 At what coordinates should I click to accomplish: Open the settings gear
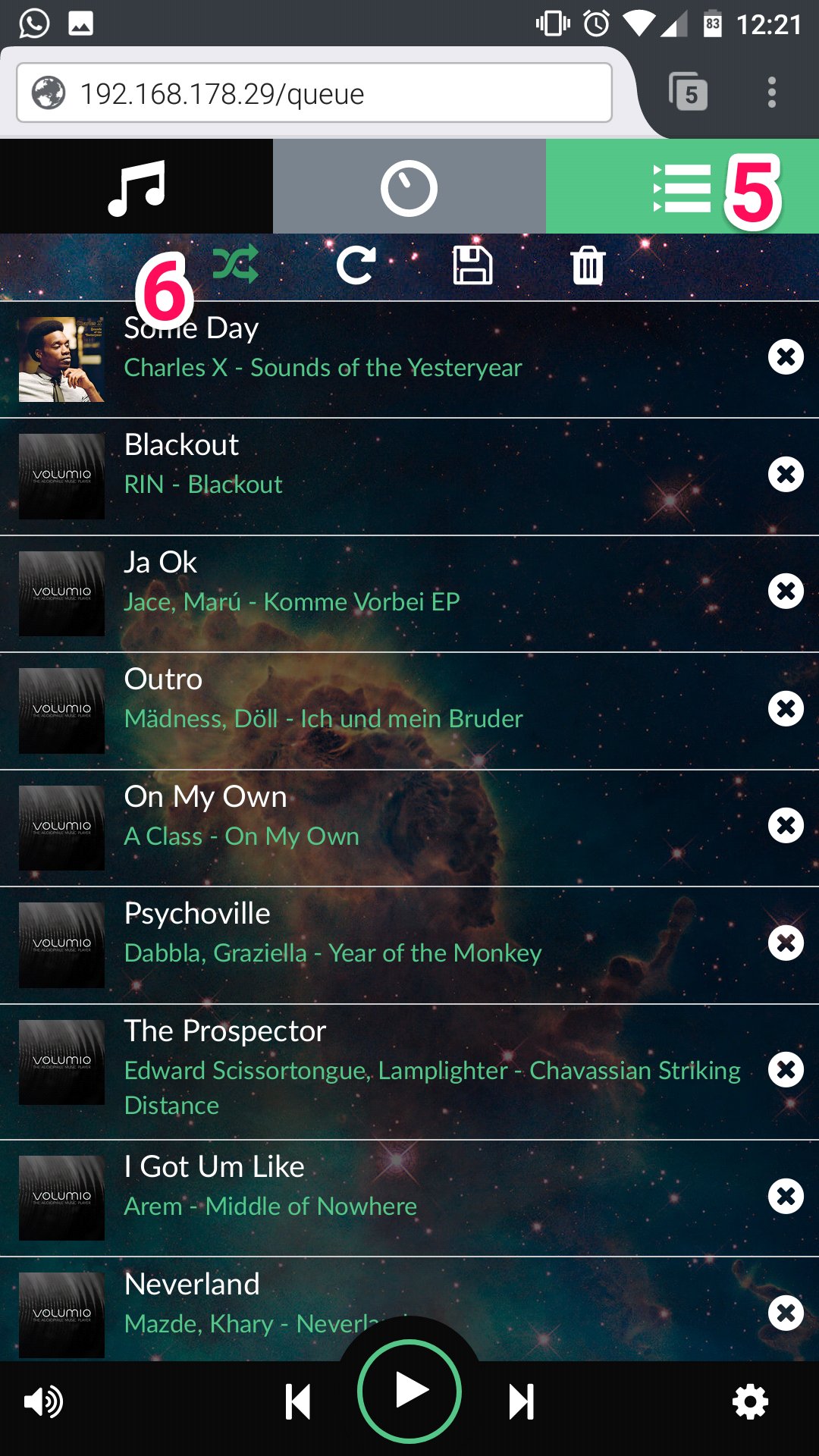point(750,1402)
